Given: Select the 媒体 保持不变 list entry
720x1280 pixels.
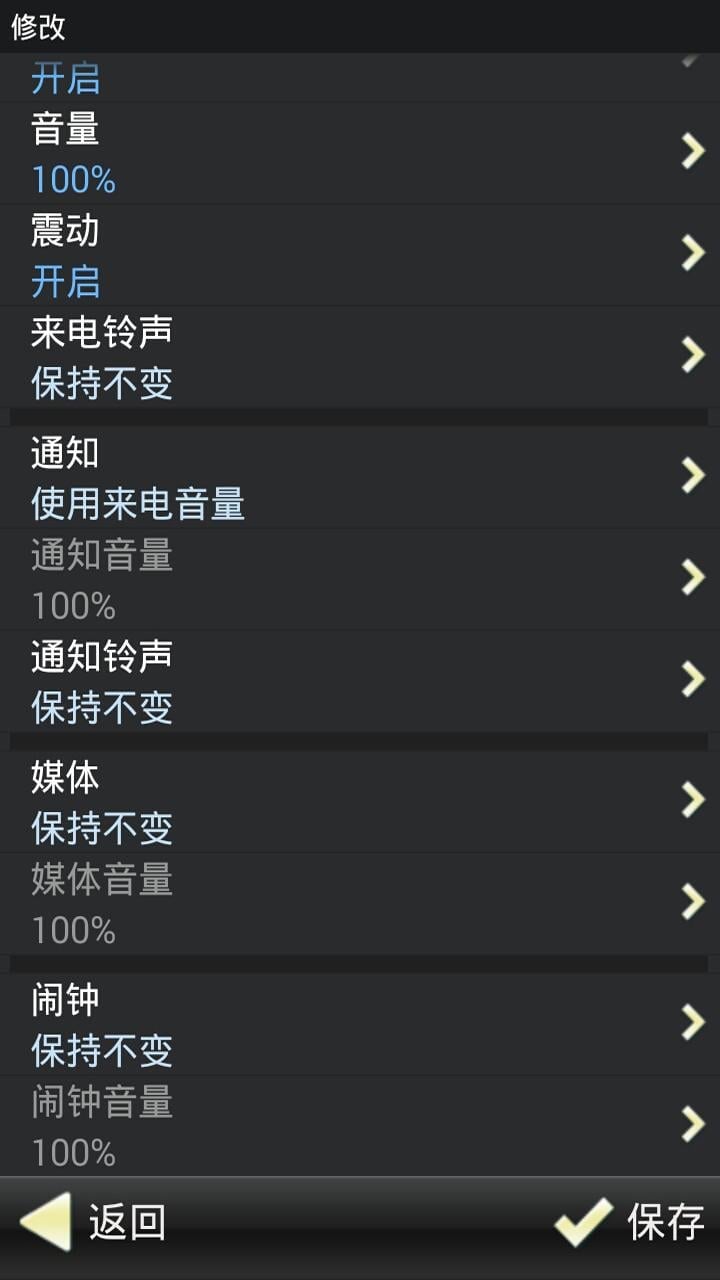Looking at the screenshot, I should 300,800.
